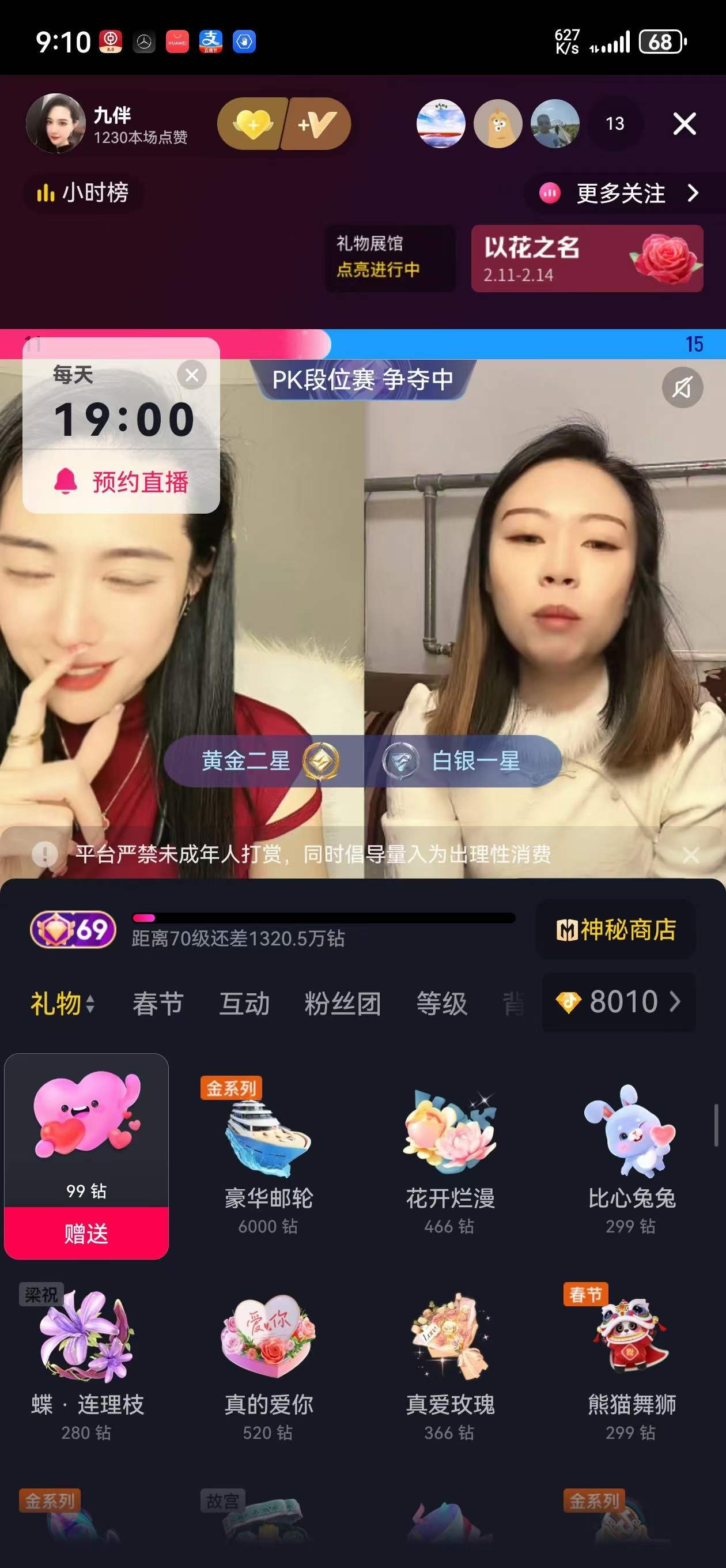Image resolution: width=726 pixels, height=1568 pixels.
Task: Open the 礼物展馆 gift gallery
Action: [390, 257]
